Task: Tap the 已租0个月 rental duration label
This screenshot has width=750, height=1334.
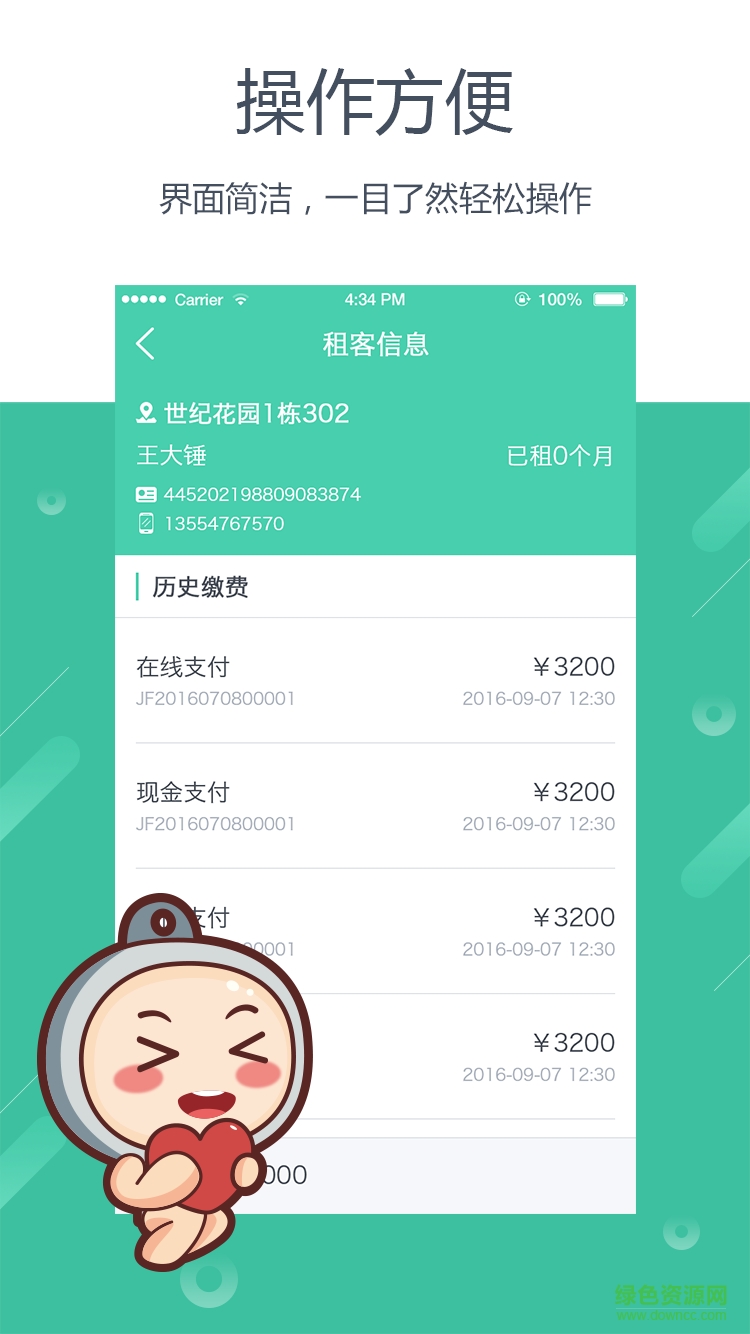Action: coord(561,455)
